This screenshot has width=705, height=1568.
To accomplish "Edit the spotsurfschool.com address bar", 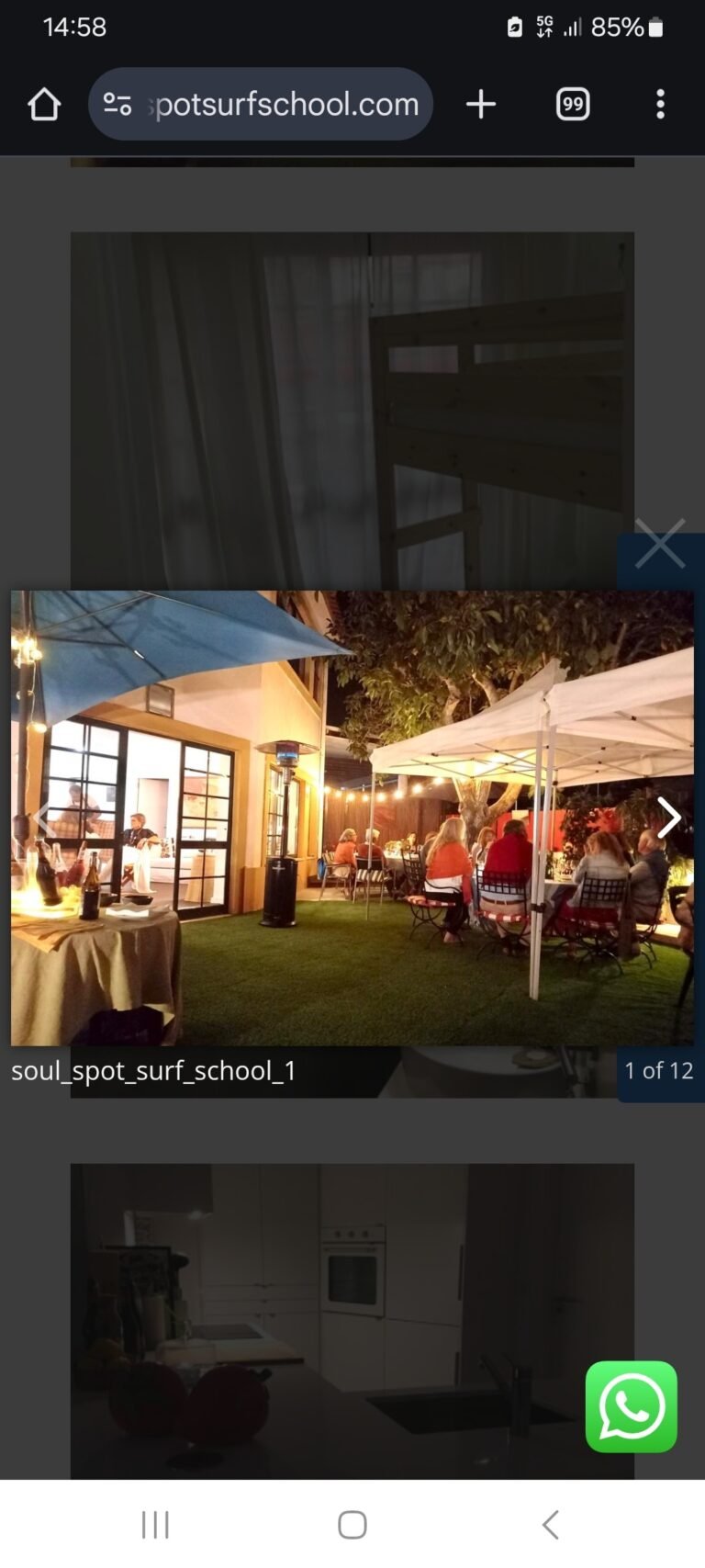I will [285, 105].
